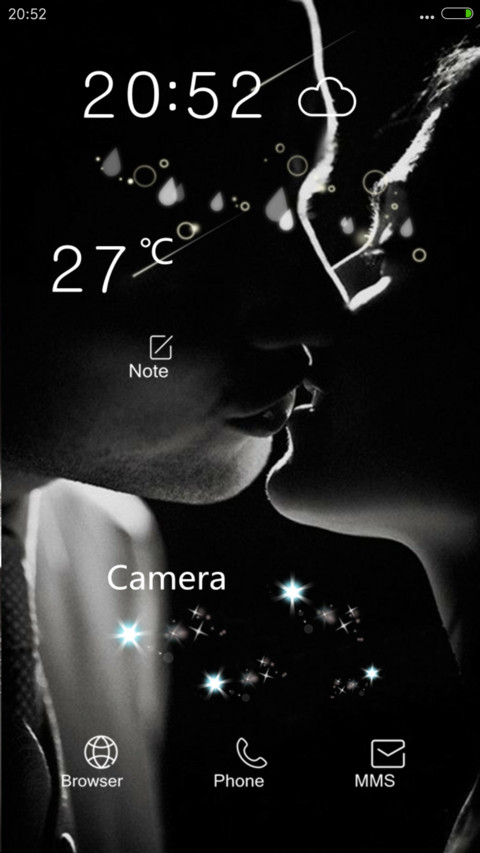The height and width of the screenshot is (853, 480).
Task: Tap the 20:52 clock widget
Action: tap(173, 96)
